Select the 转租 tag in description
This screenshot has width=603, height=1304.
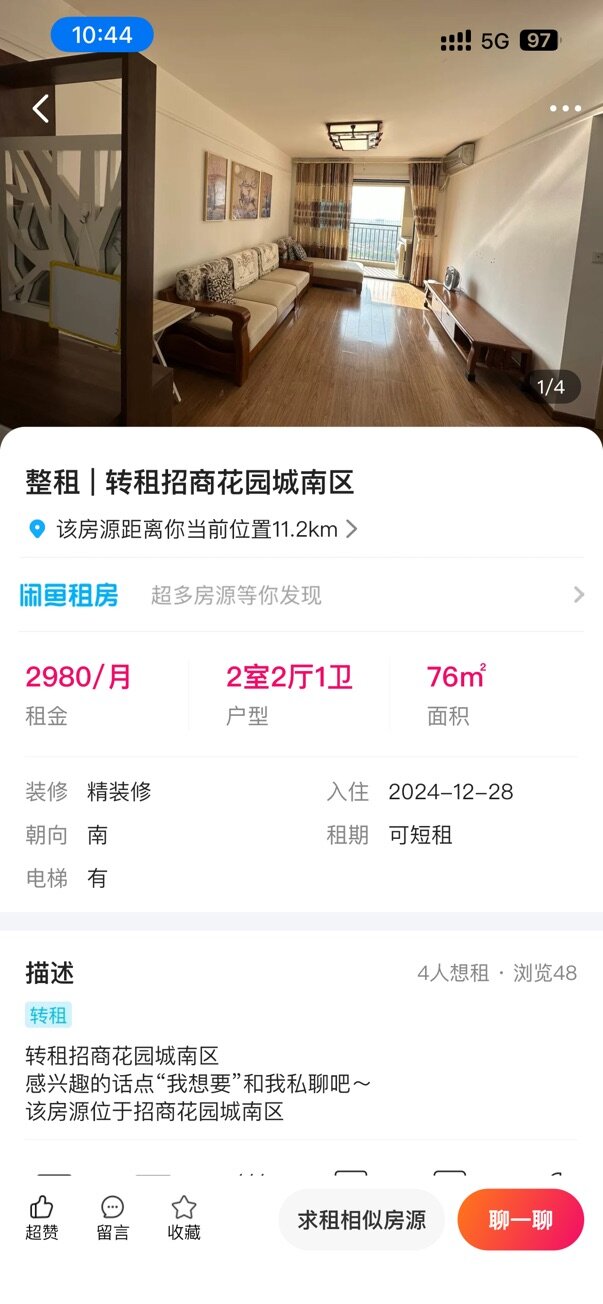pos(48,1015)
